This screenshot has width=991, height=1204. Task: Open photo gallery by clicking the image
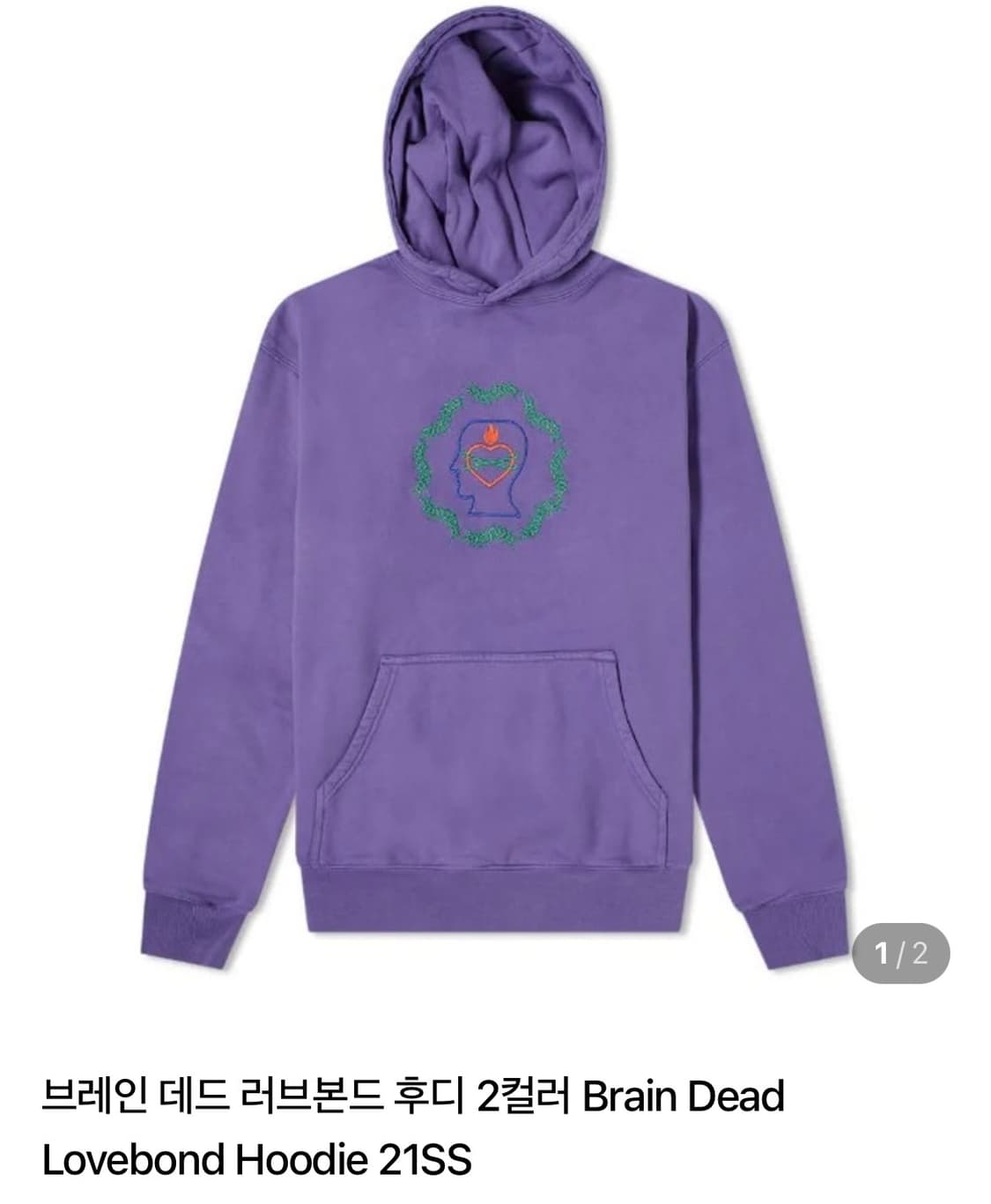pos(495,528)
